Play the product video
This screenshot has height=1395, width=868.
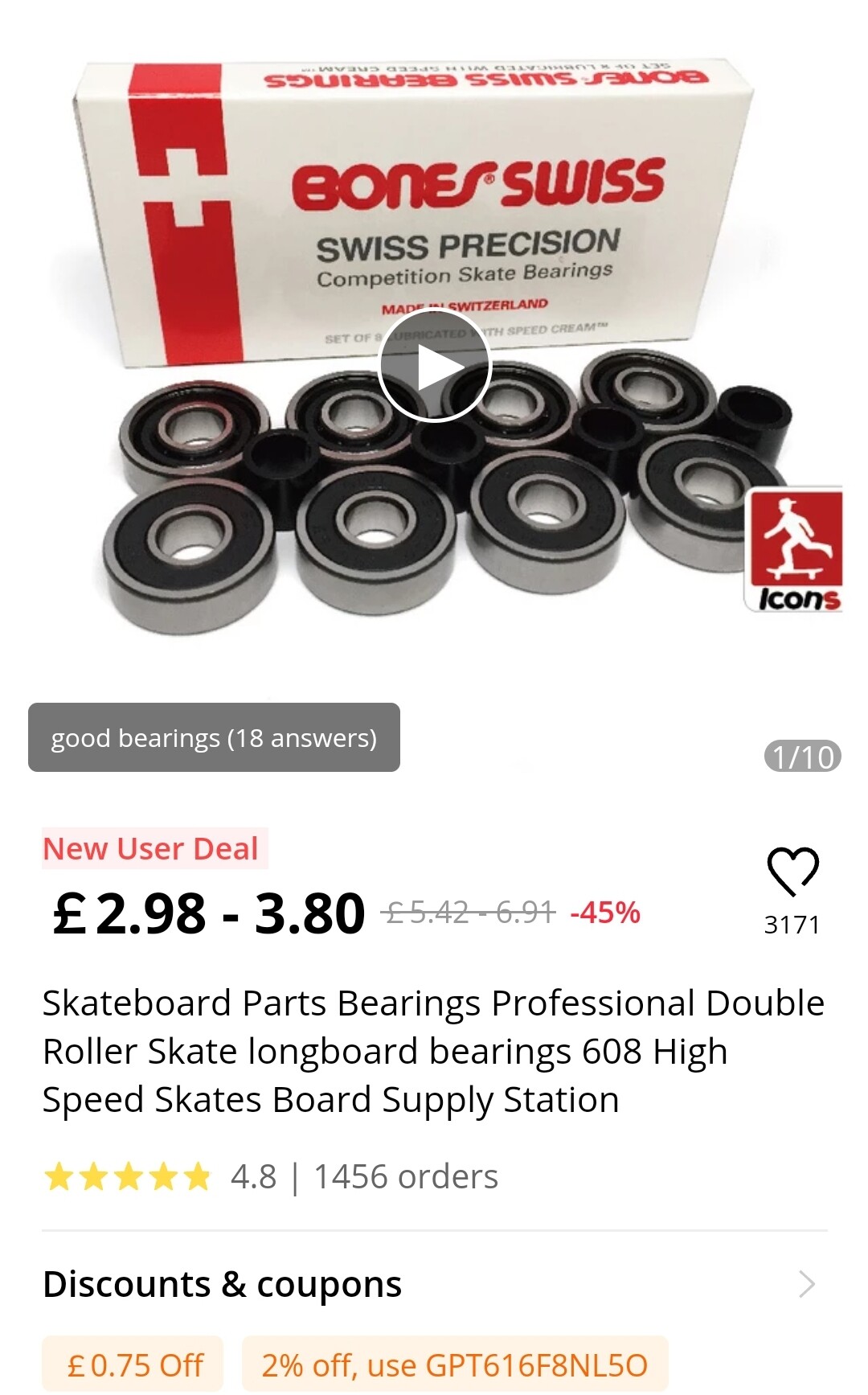[x=435, y=367]
